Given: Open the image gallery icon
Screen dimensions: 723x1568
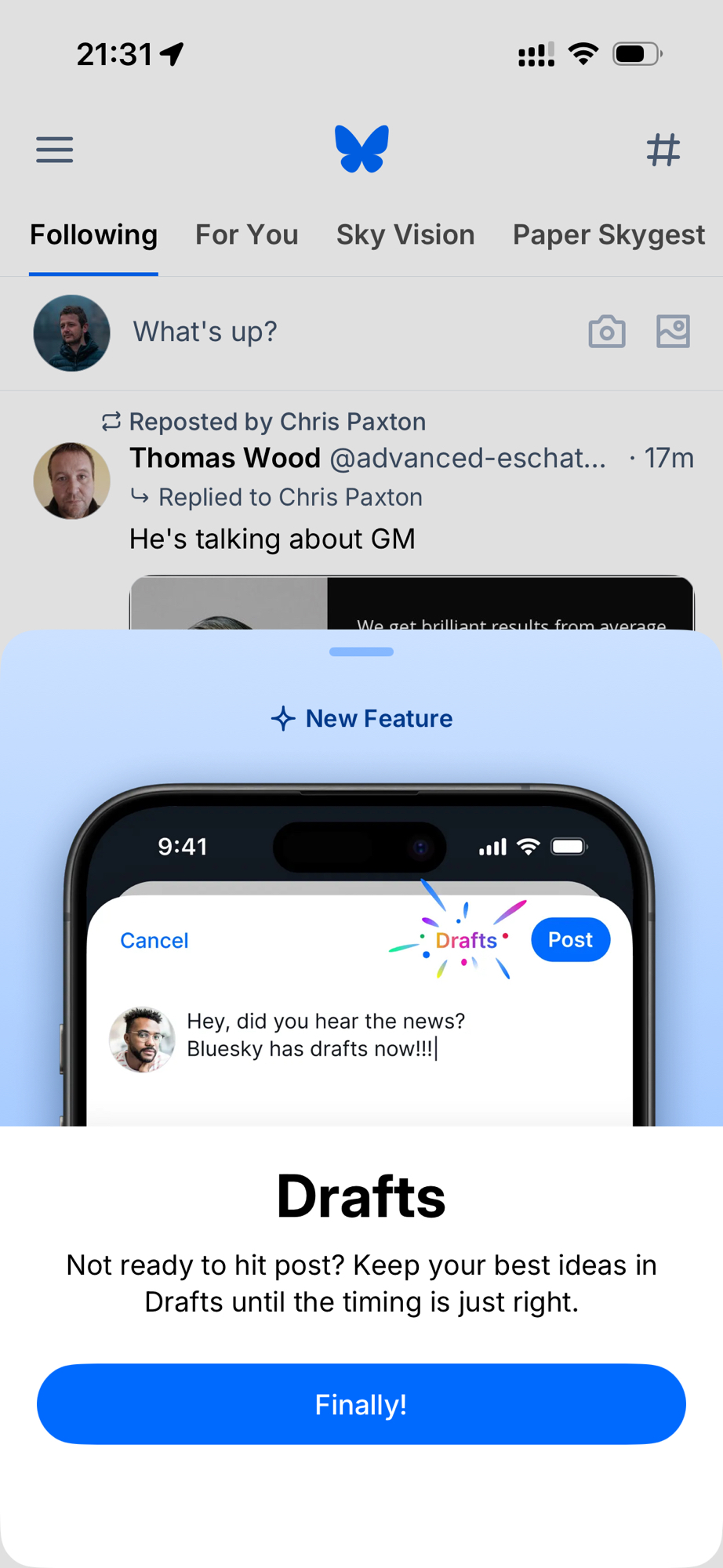Looking at the screenshot, I should tap(673, 332).
